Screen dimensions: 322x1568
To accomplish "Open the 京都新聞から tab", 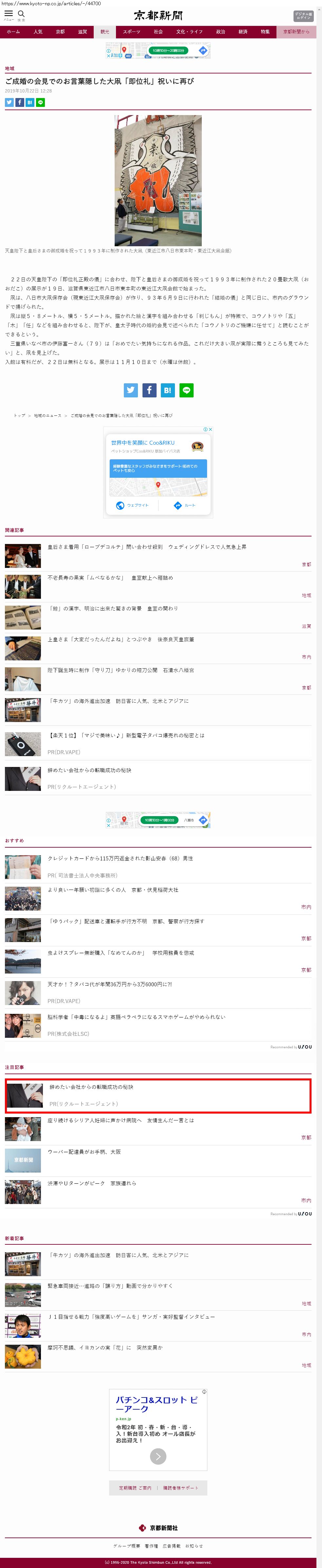I will tap(296, 32).
